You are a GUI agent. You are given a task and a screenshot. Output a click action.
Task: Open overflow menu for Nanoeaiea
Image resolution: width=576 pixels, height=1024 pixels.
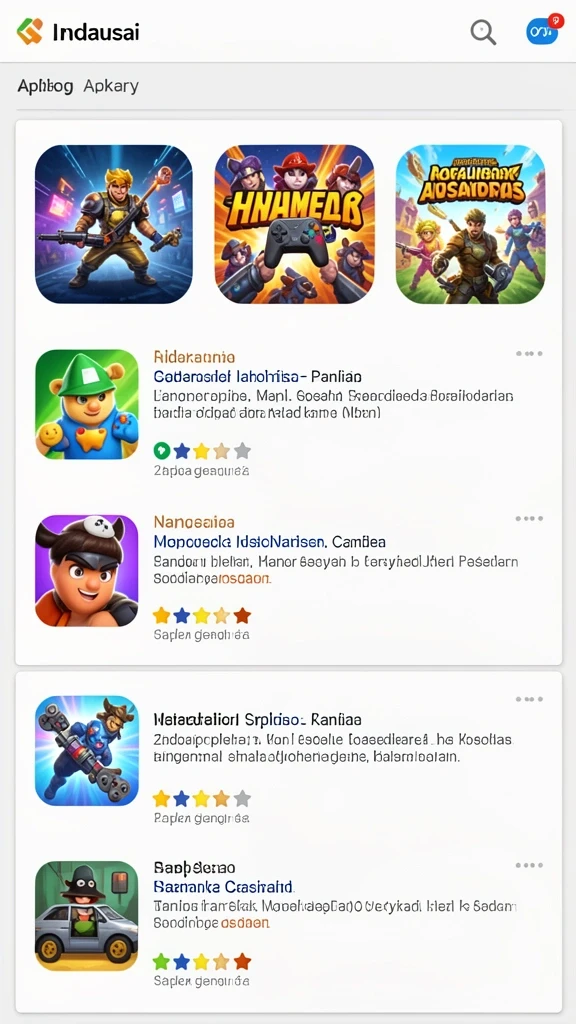[x=529, y=519]
